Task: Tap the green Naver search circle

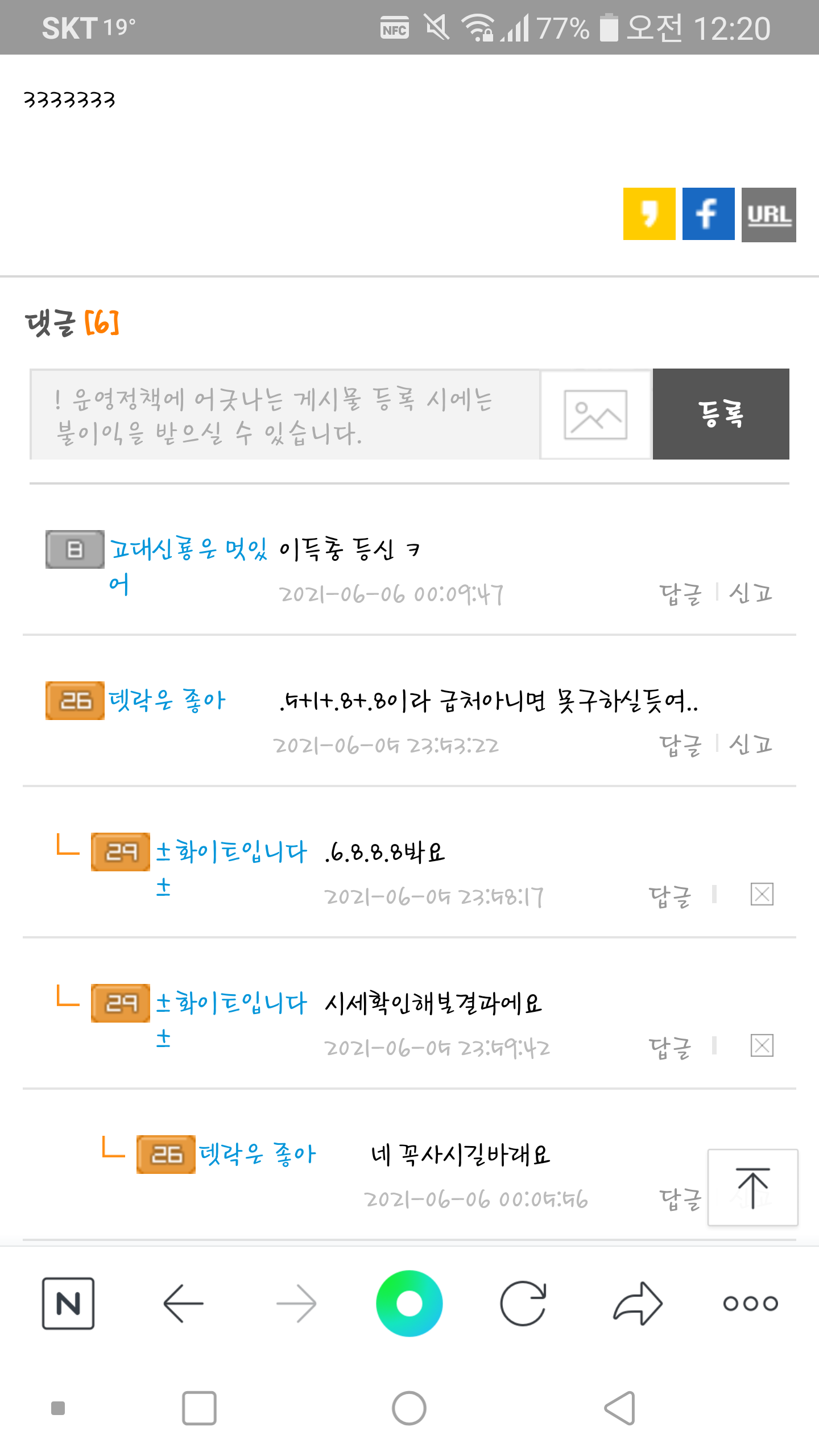Action: point(409,1303)
